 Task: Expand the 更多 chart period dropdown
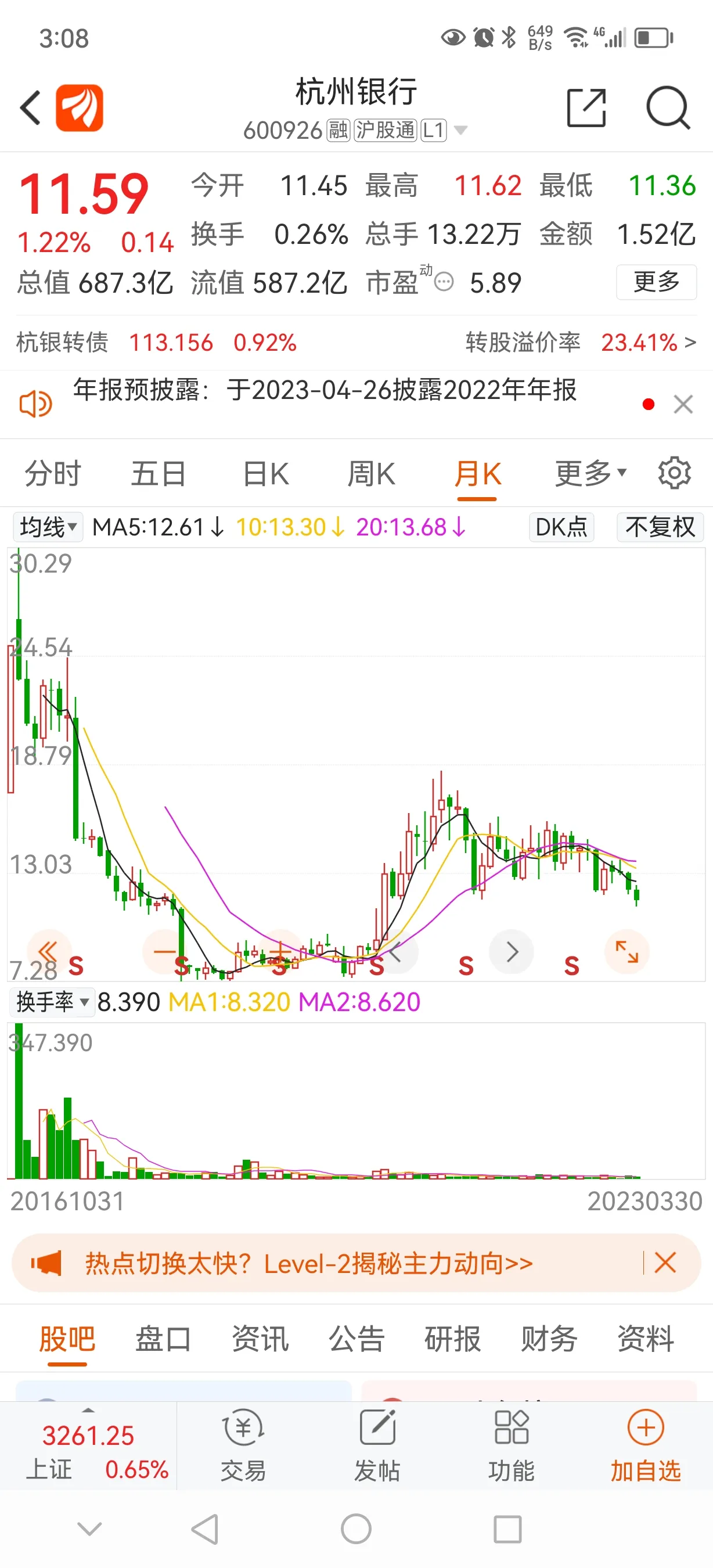(x=589, y=474)
